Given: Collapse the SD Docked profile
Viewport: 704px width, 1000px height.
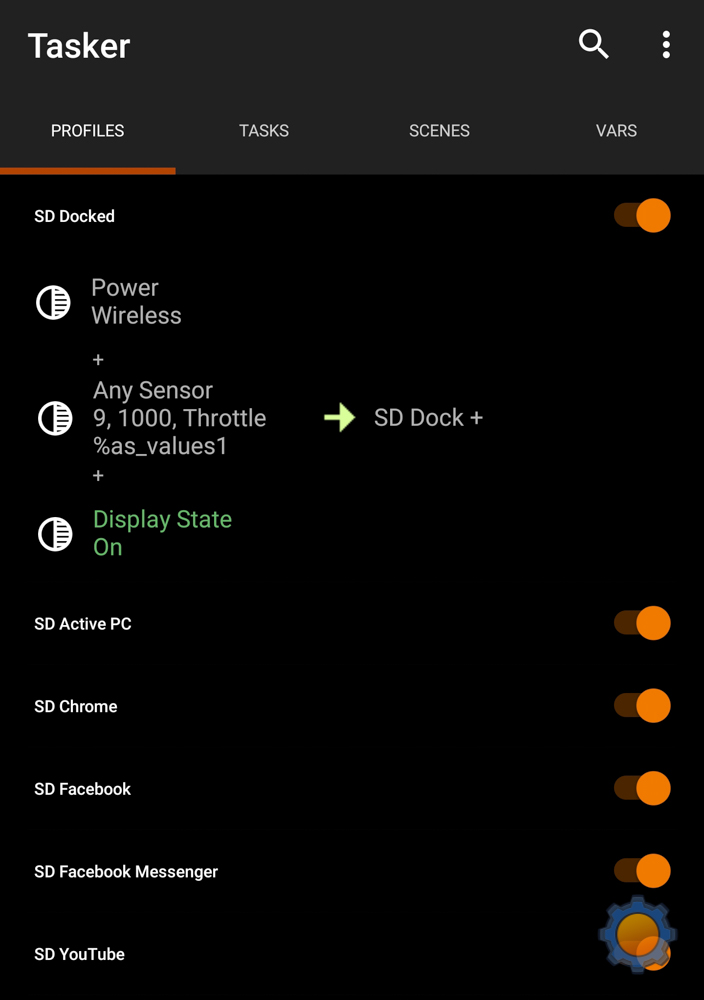Looking at the screenshot, I should 75,216.
